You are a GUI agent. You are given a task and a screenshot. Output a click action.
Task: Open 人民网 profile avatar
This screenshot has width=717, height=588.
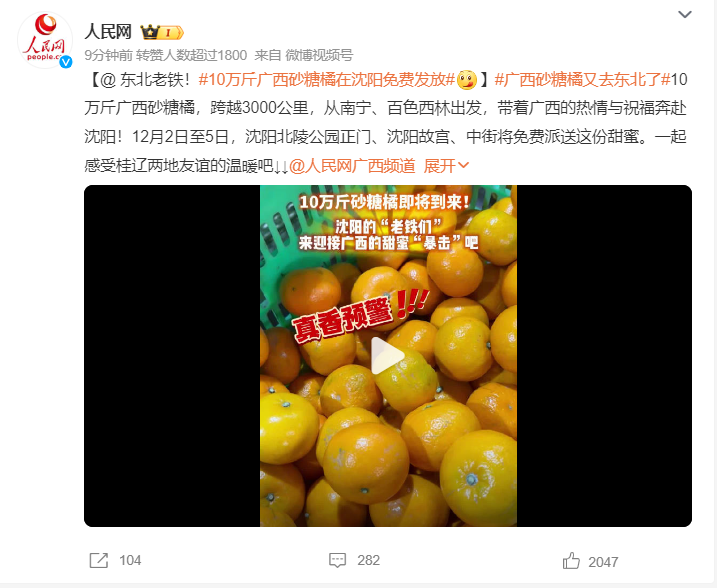(x=44, y=41)
